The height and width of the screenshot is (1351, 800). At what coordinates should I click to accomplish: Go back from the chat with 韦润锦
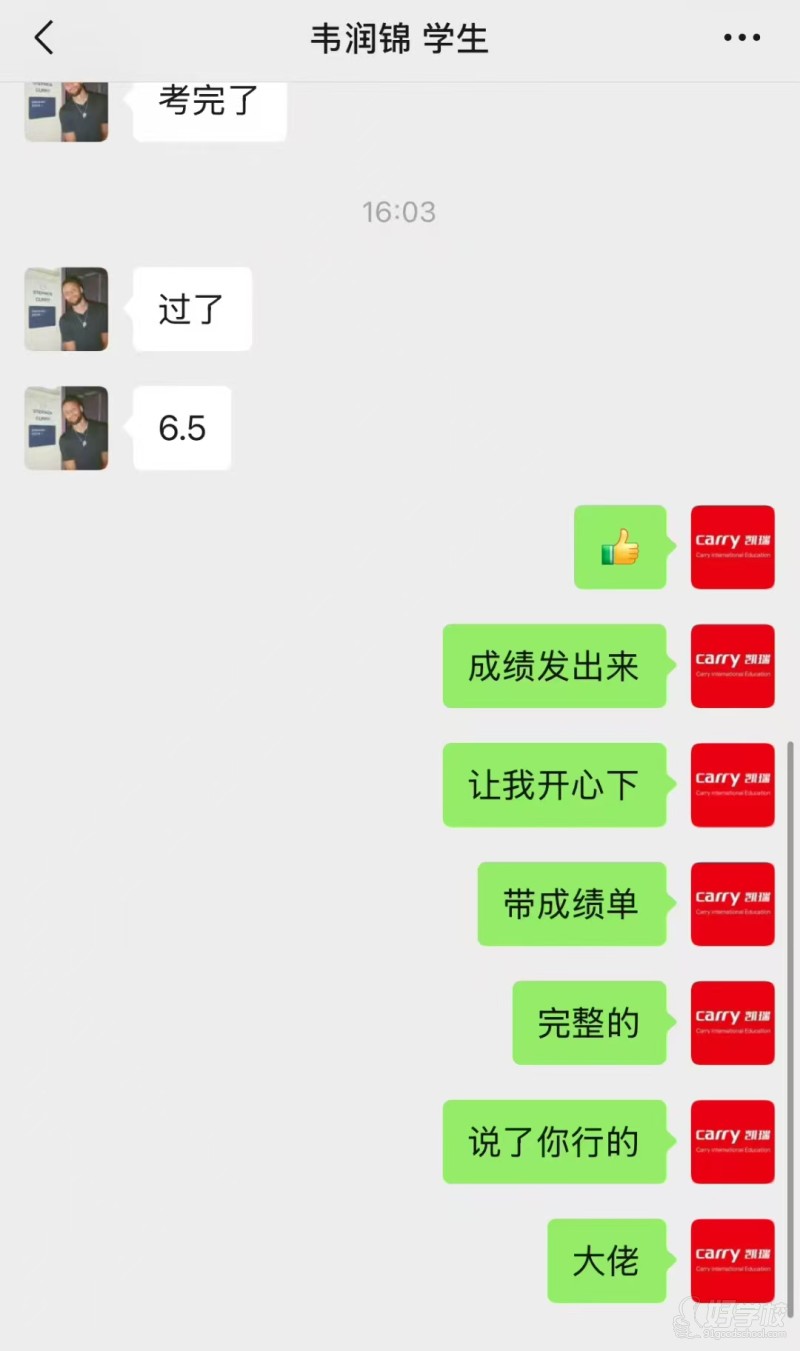coord(43,39)
